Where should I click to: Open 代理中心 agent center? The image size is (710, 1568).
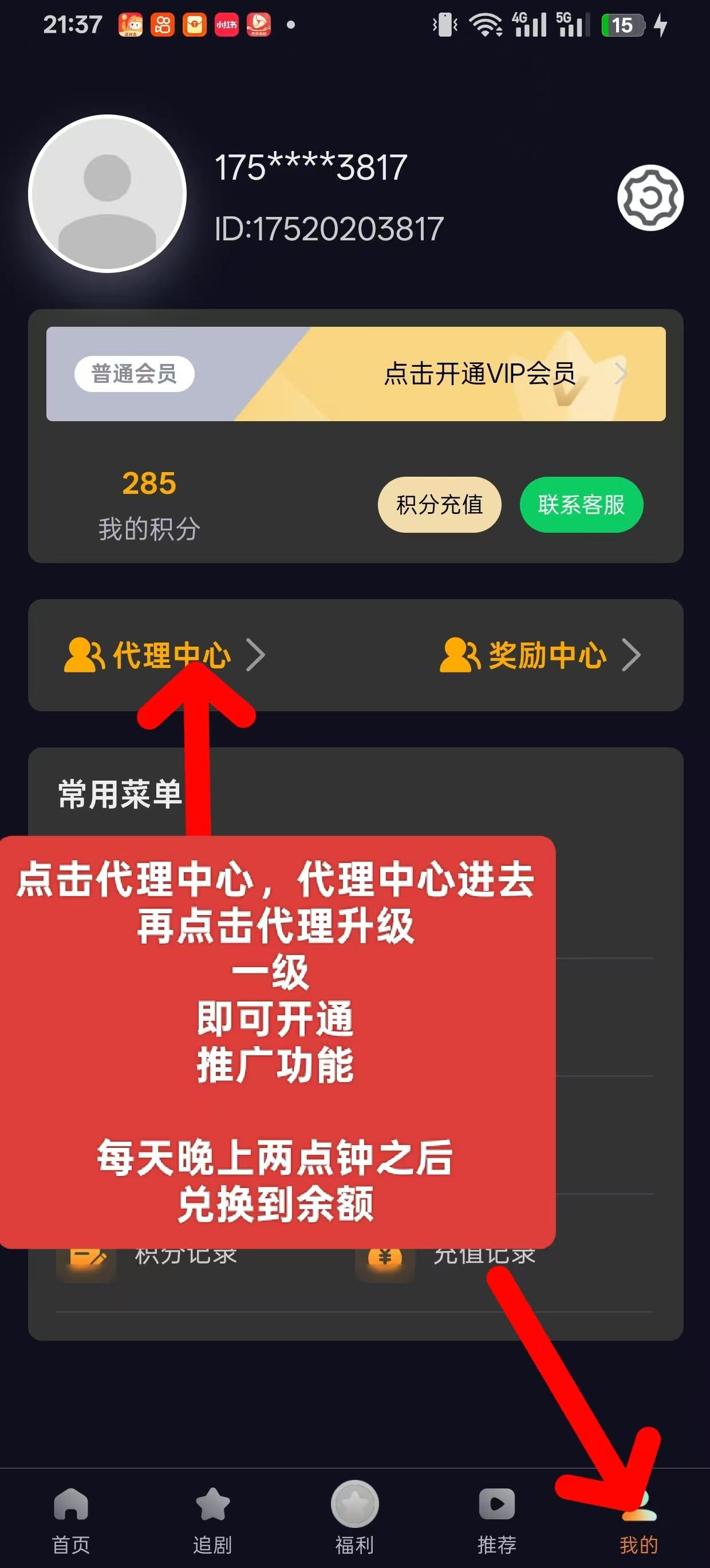pos(164,655)
